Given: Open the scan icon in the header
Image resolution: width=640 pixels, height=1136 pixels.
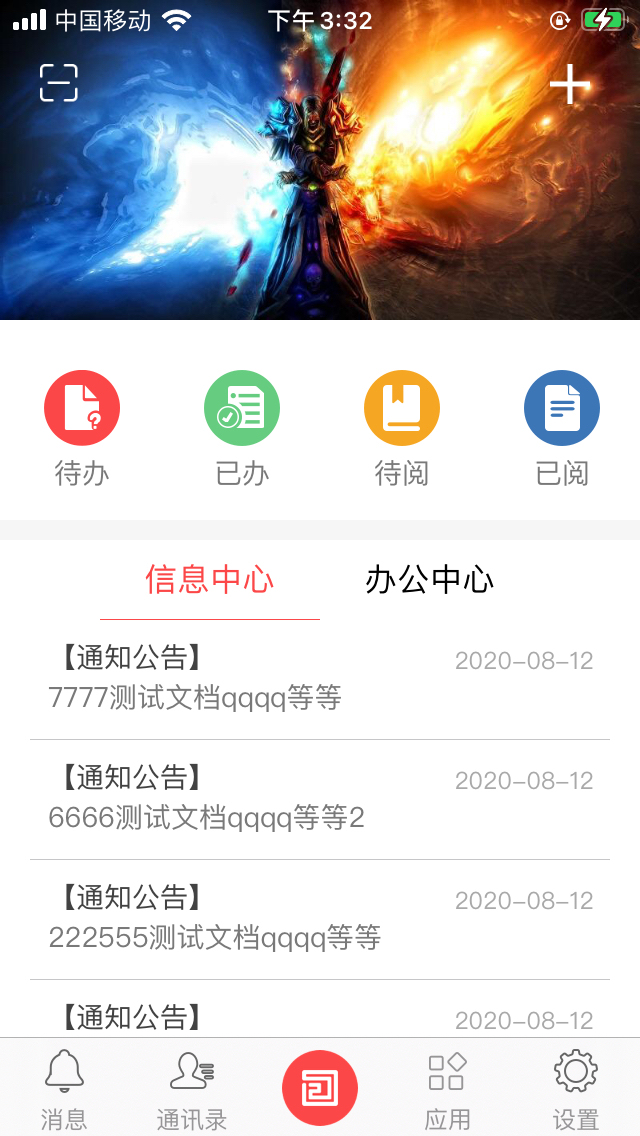Looking at the screenshot, I should tap(59, 83).
